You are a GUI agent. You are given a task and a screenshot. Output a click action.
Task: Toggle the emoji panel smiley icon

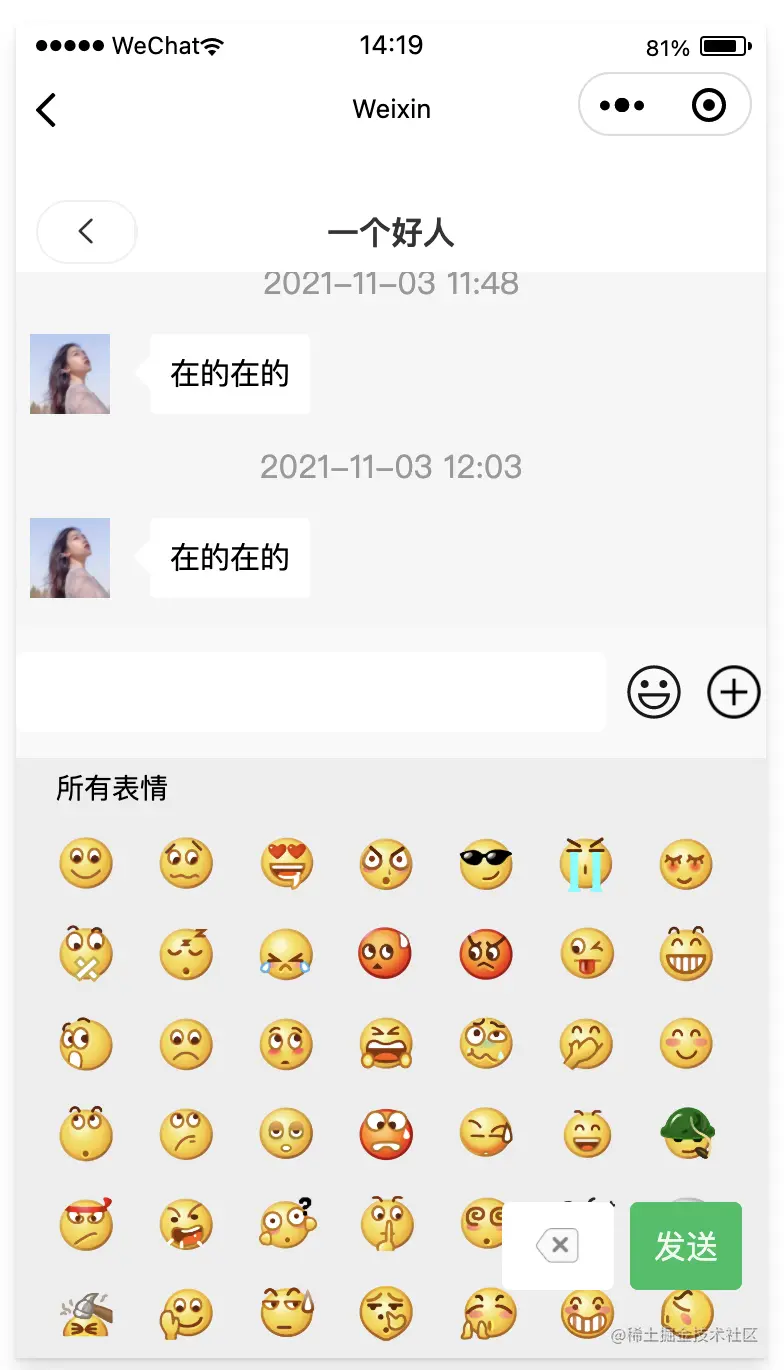pyautogui.click(x=654, y=692)
